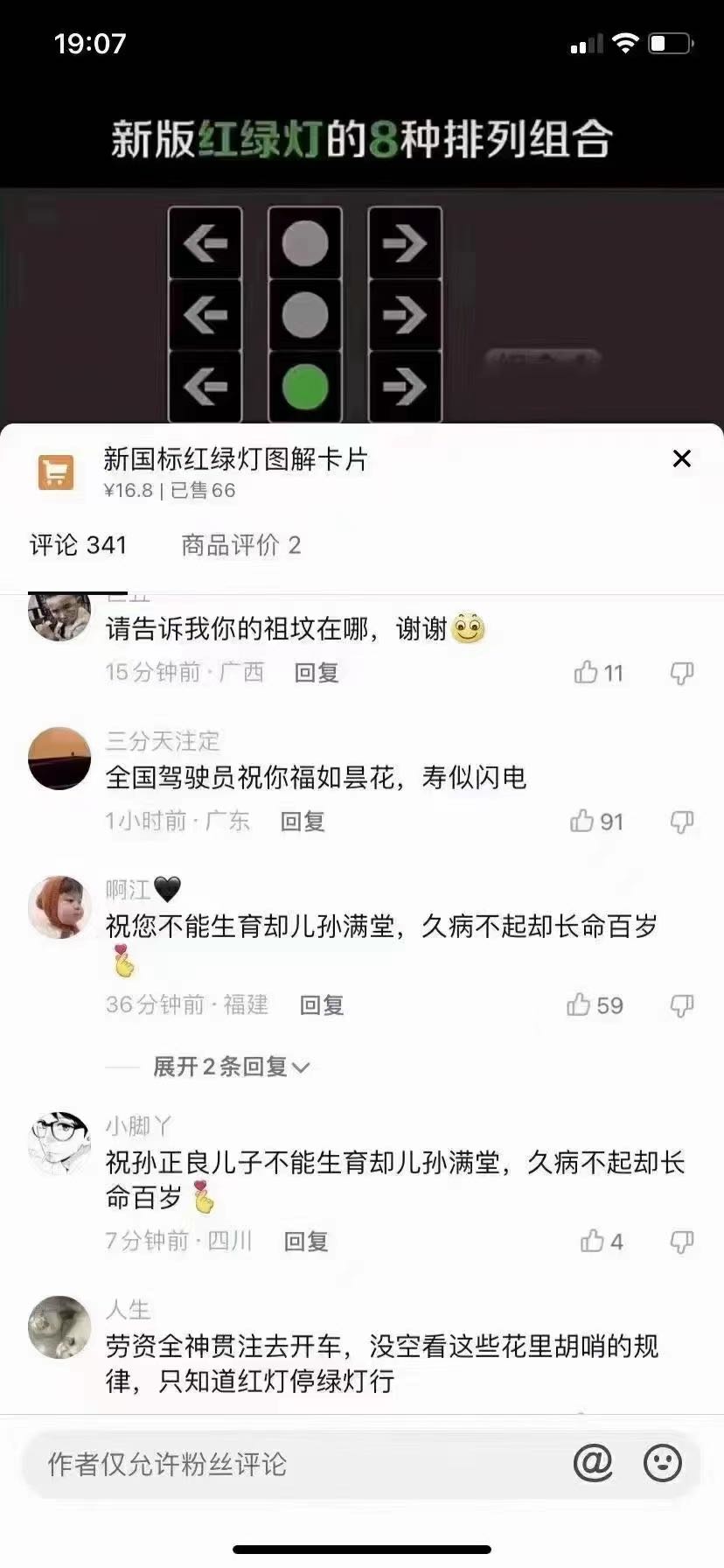Tap the @ mention icon
Screen dimensions: 724x1568
pos(593,1463)
